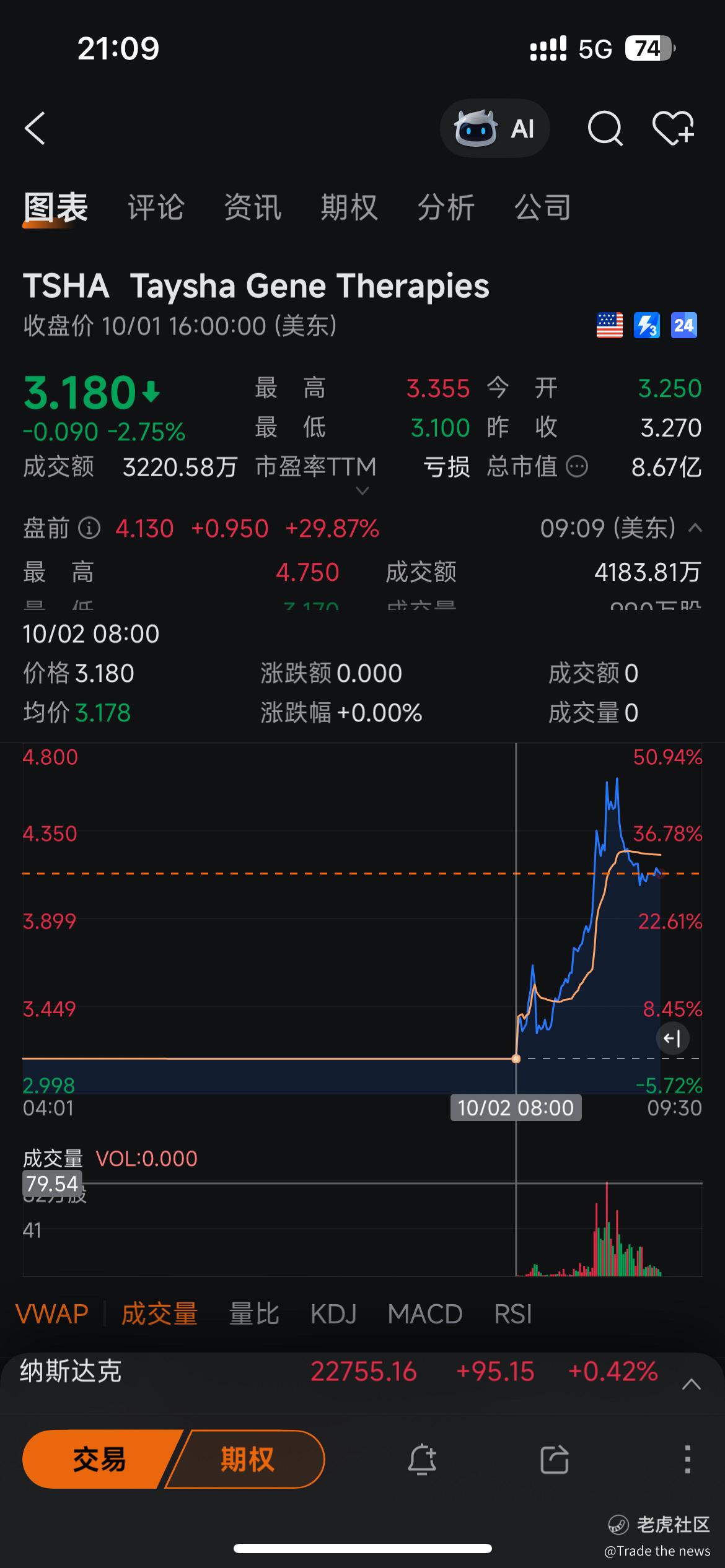This screenshot has width=725, height=1568.
Task: Switch to the 资讯 tab
Action: pyautogui.click(x=252, y=207)
